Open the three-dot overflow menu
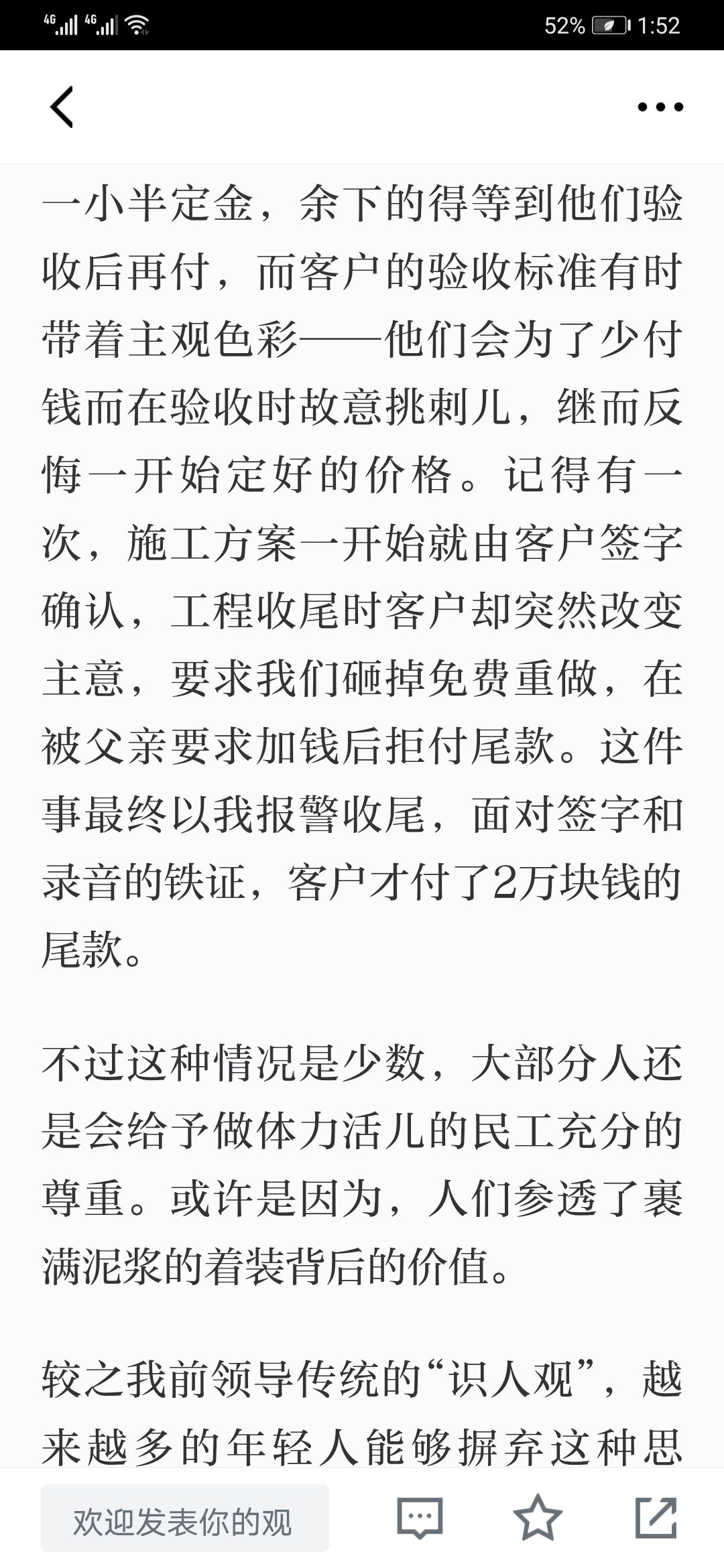Viewport: 724px width, 1568px height. click(x=660, y=107)
